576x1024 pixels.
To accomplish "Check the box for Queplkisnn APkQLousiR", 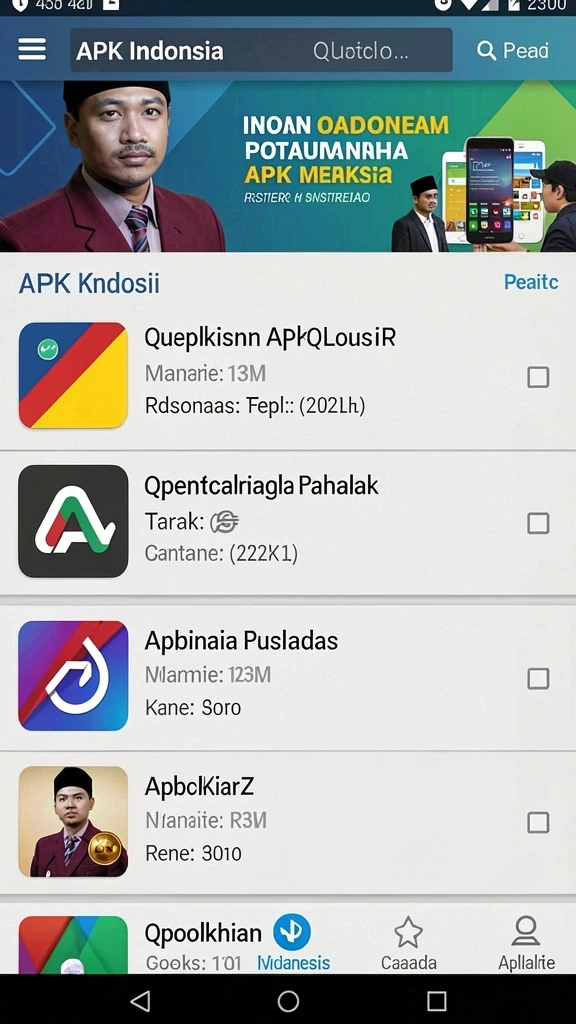I will 538,377.
